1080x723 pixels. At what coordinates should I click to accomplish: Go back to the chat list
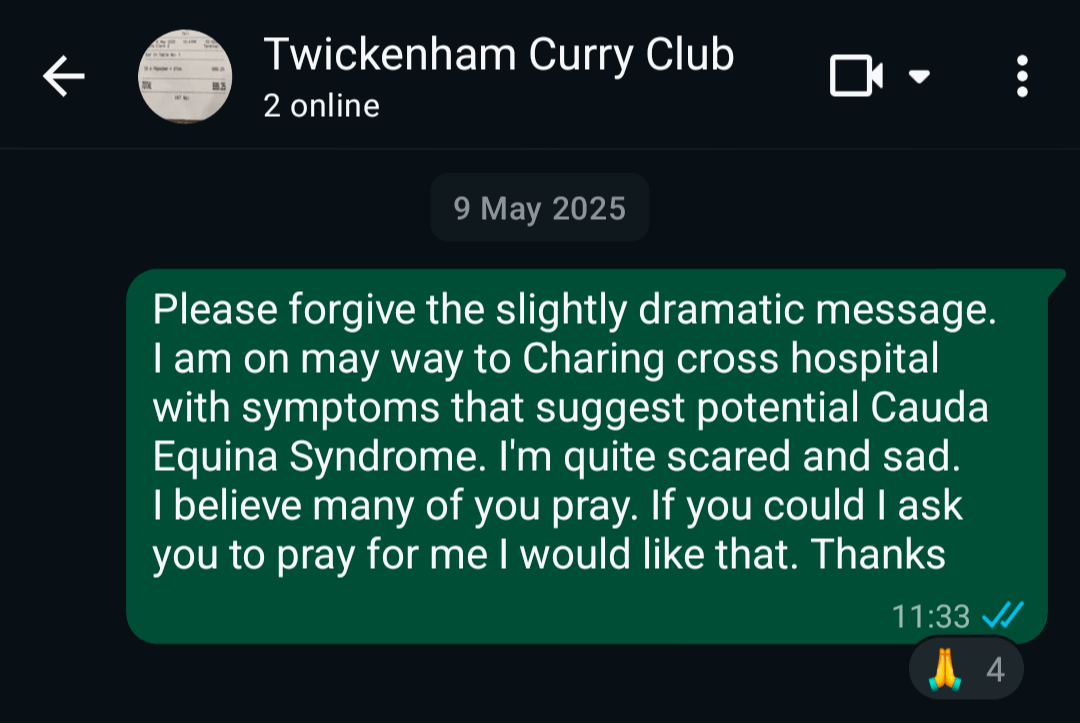click(63, 76)
